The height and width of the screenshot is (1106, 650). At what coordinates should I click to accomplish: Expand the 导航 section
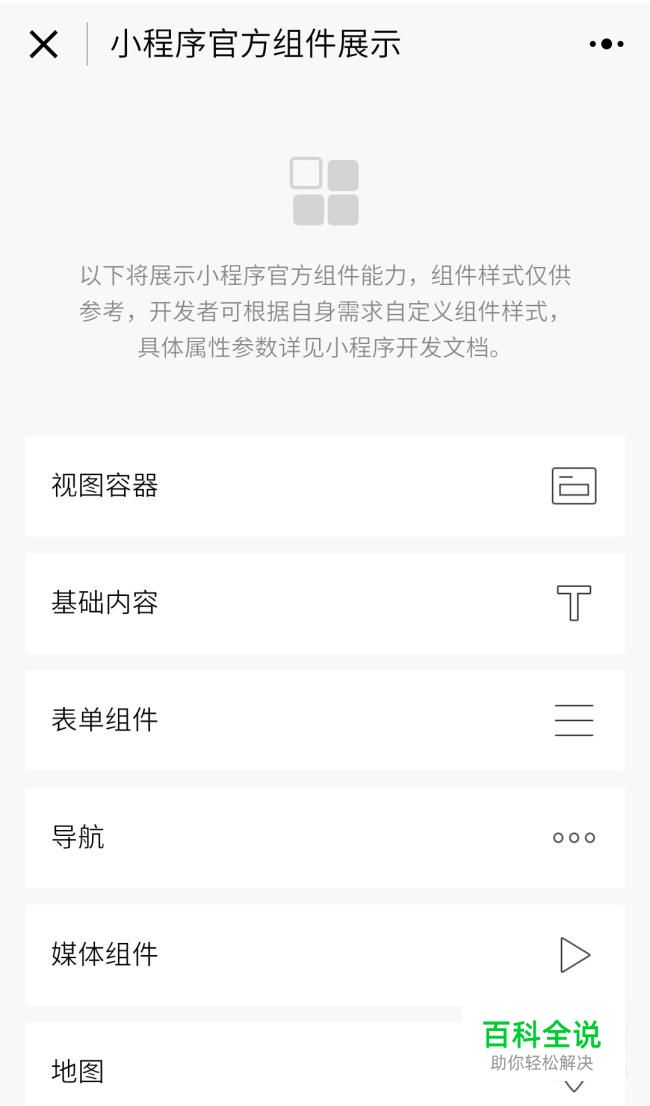coord(325,837)
